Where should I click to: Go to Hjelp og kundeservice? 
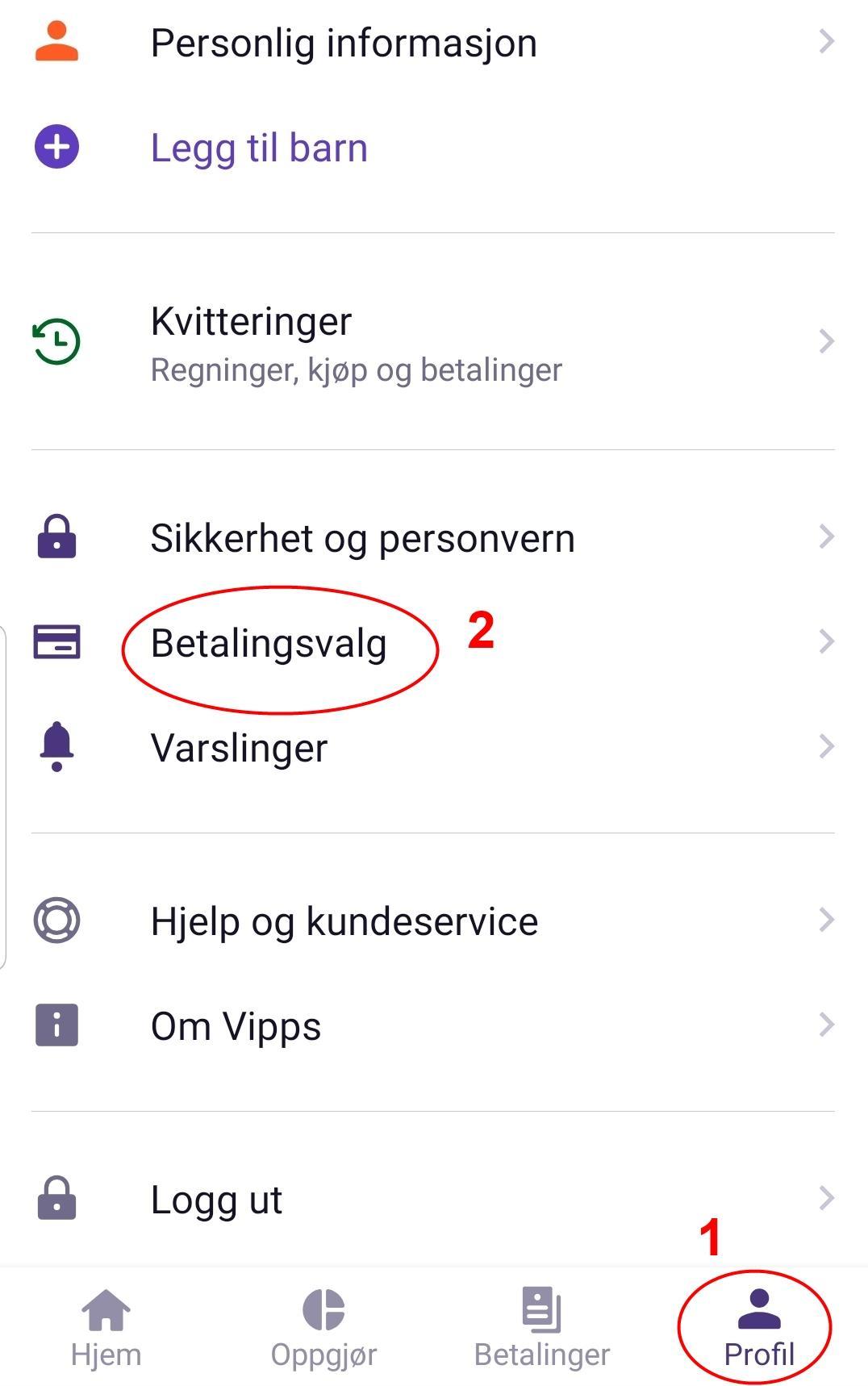344,921
